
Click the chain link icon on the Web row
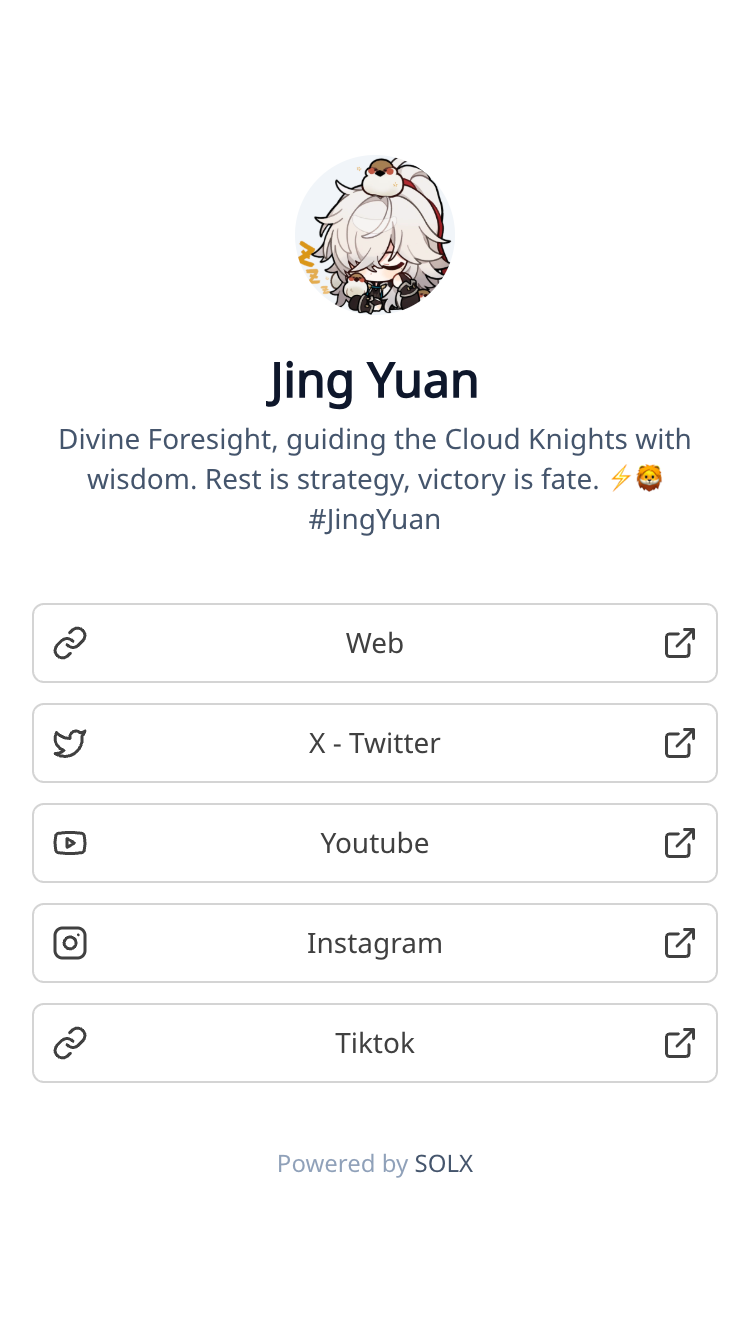69,643
